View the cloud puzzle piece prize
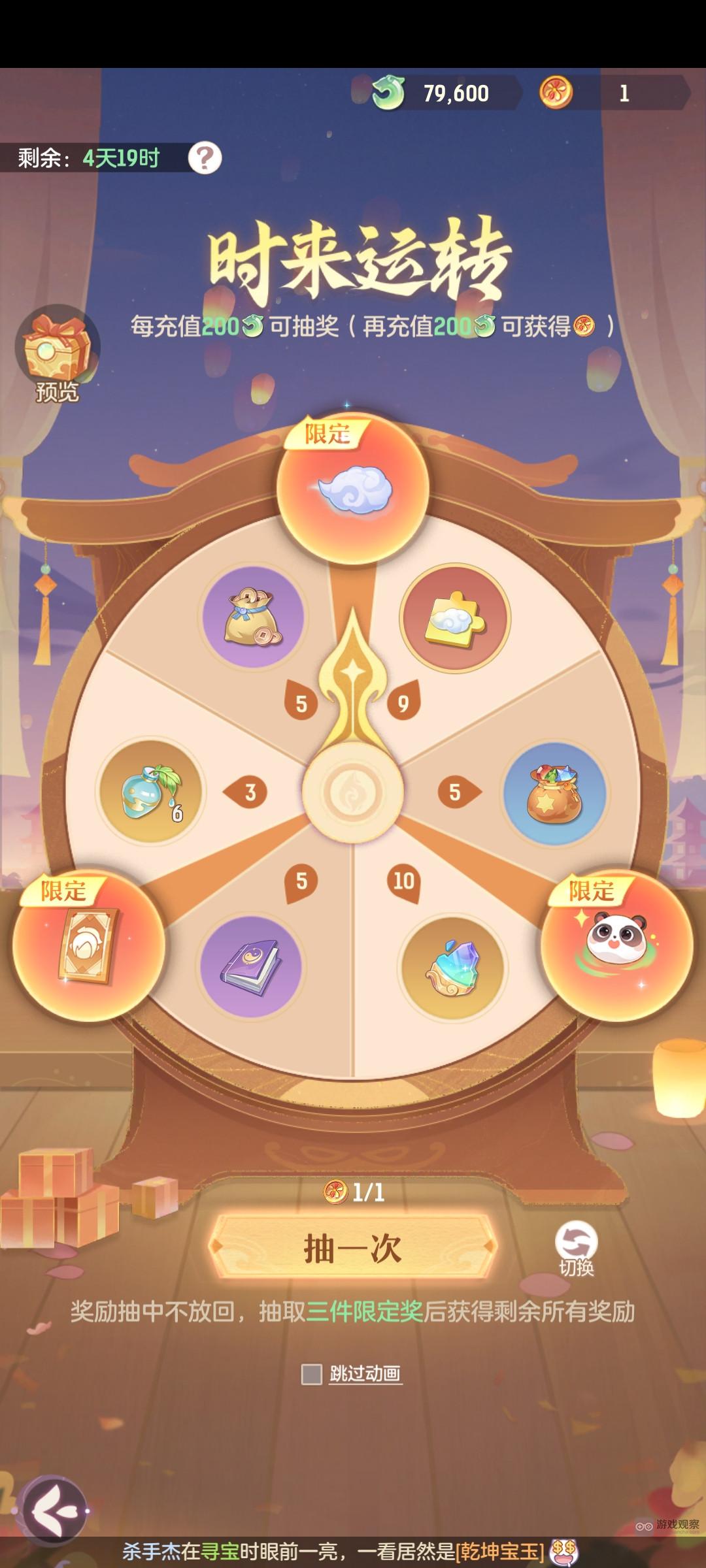The height and width of the screenshot is (1568, 706). 455,617
